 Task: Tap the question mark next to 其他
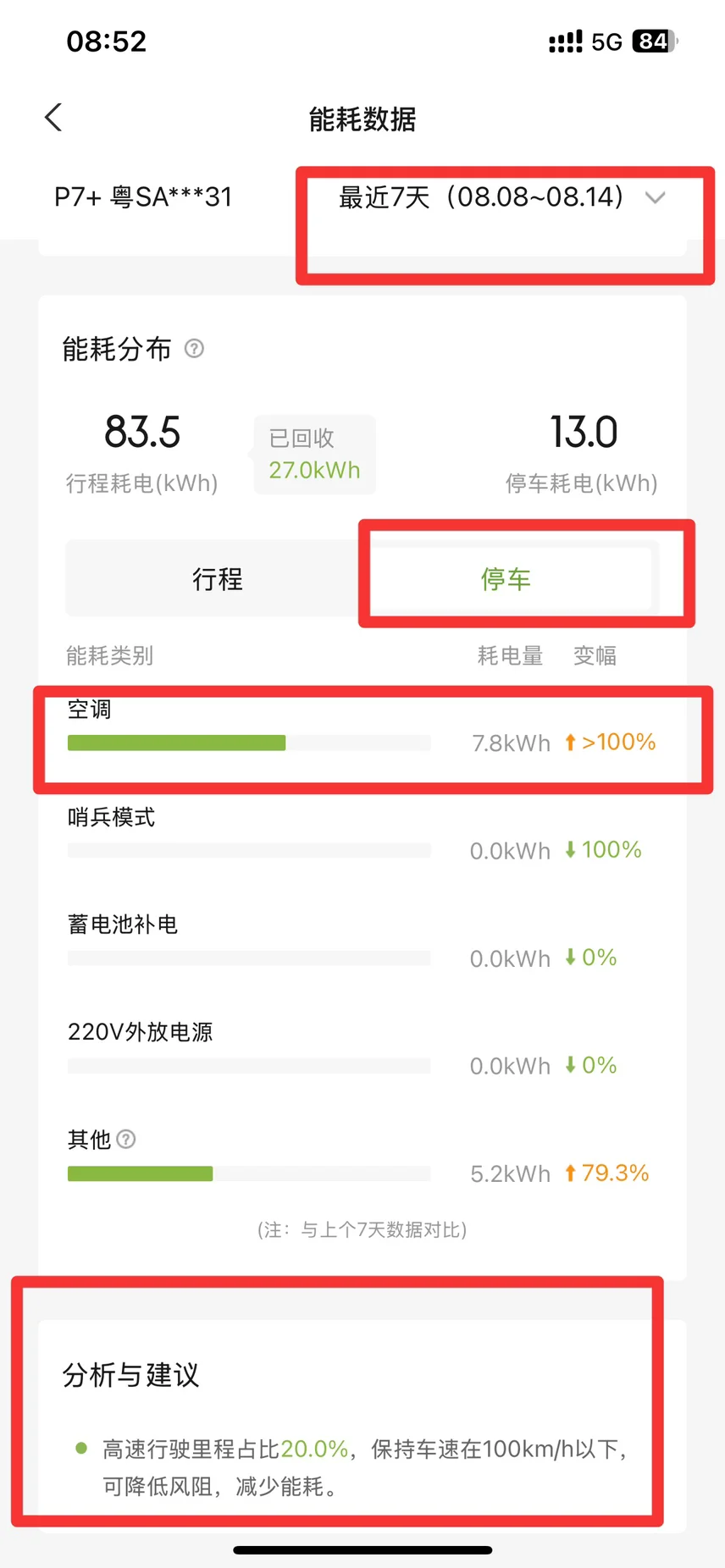(x=126, y=1140)
